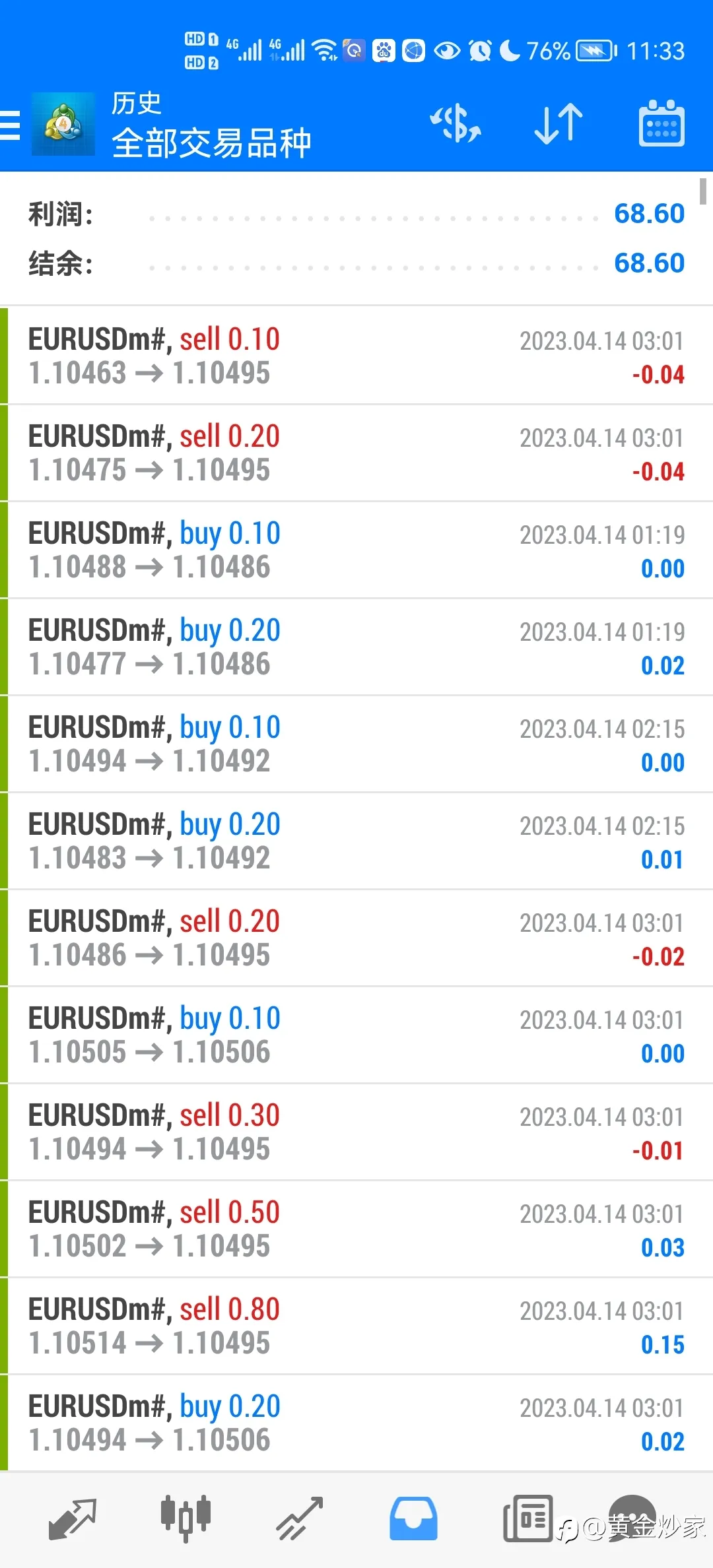The height and width of the screenshot is (1568, 713).
Task: Expand the sell 0.80 trade entry
Action: click(x=356, y=1326)
